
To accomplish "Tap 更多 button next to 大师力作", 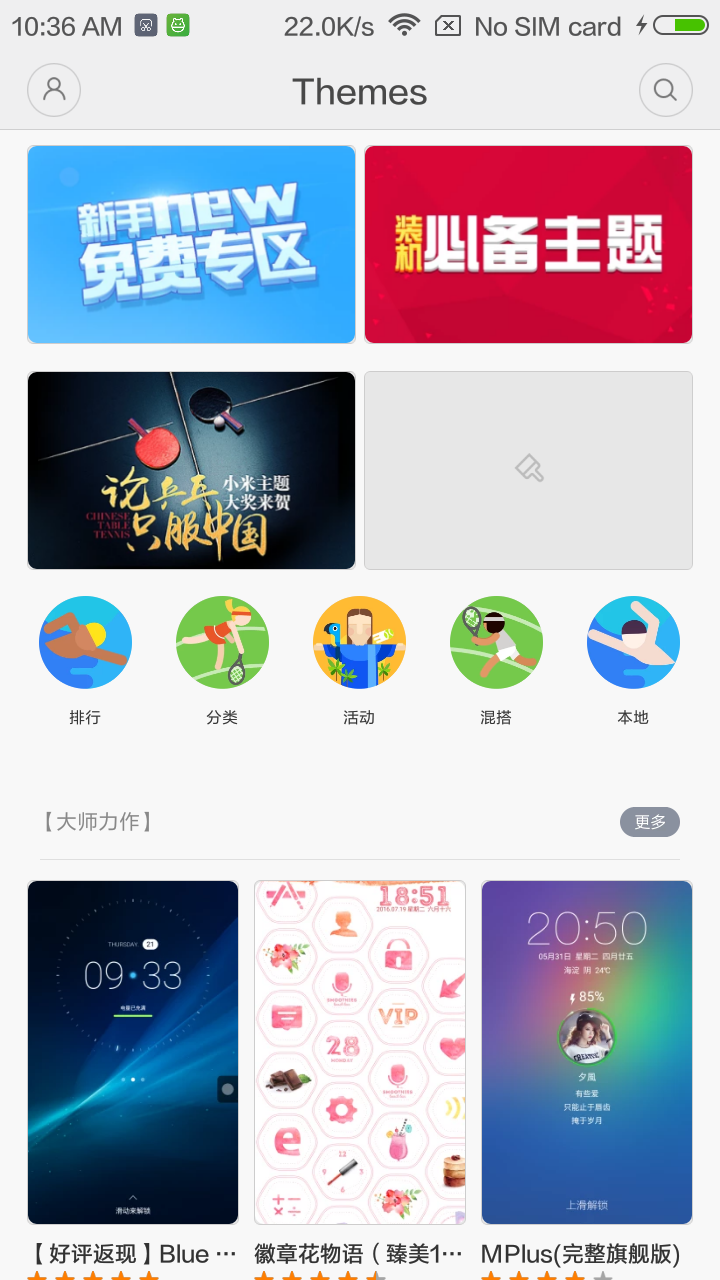I will (649, 822).
